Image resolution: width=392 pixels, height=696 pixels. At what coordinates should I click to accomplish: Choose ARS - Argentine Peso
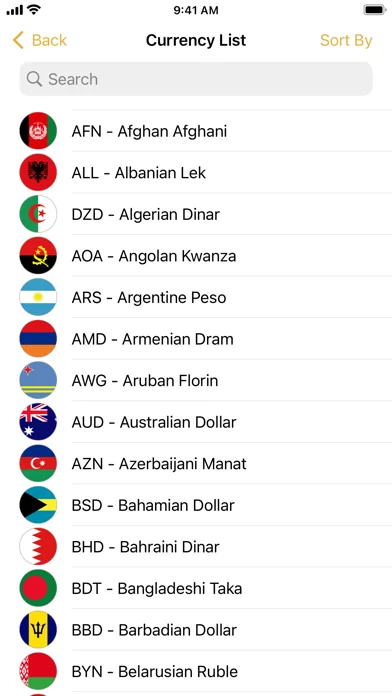point(196,297)
